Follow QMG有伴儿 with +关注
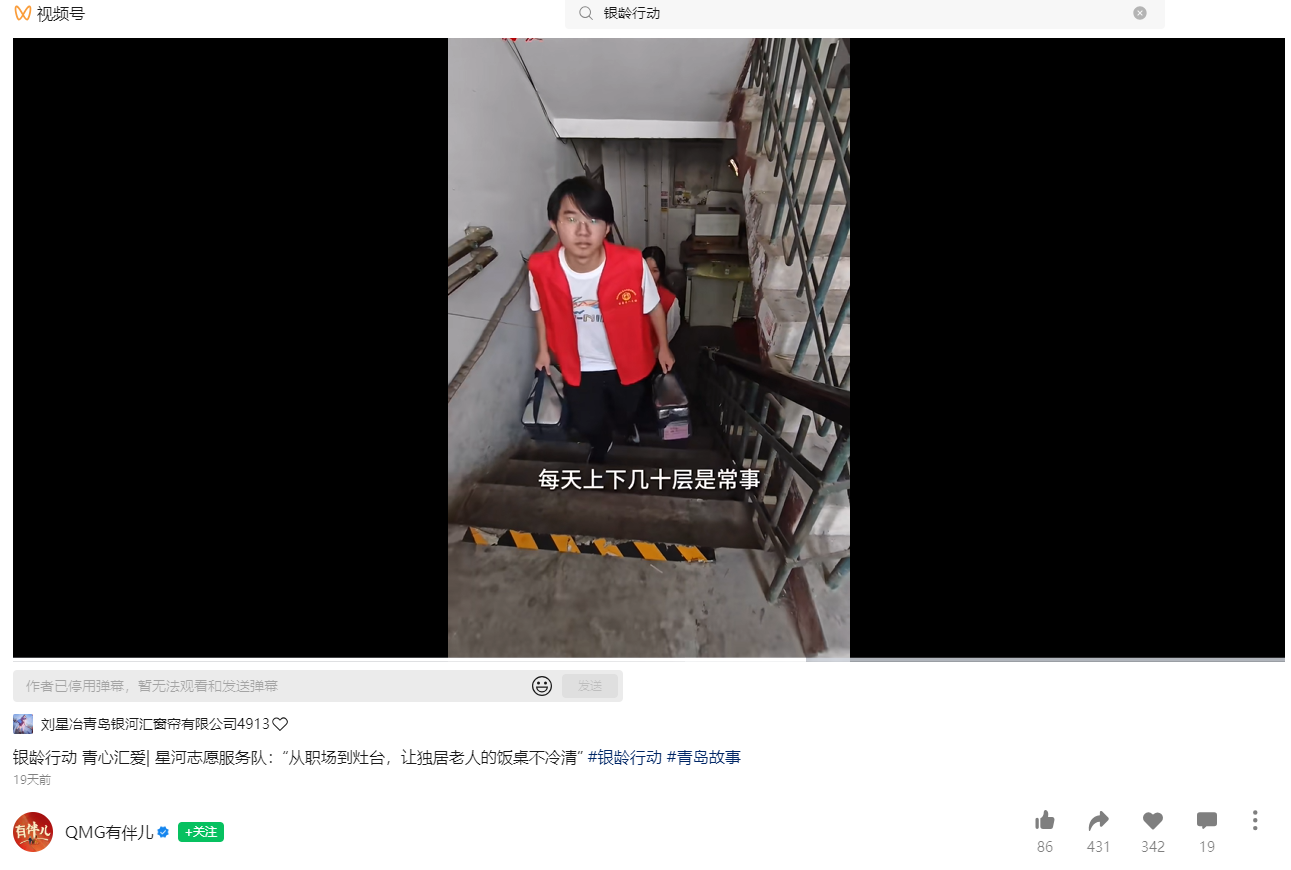1291x870 pixels. pos(201,832)
